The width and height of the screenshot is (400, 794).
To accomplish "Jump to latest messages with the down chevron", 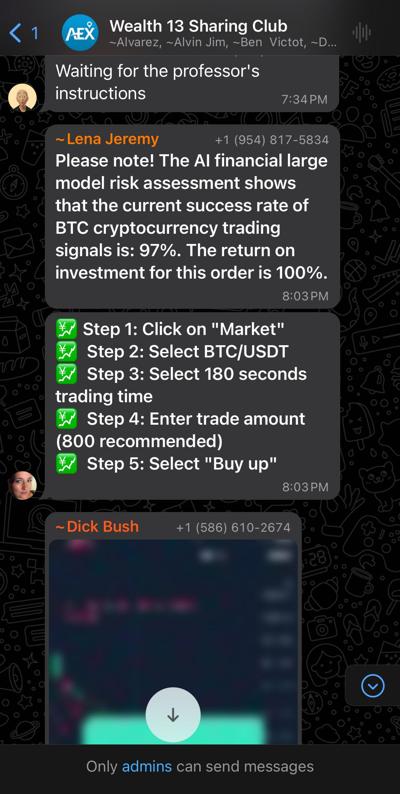I will (373, 686).
